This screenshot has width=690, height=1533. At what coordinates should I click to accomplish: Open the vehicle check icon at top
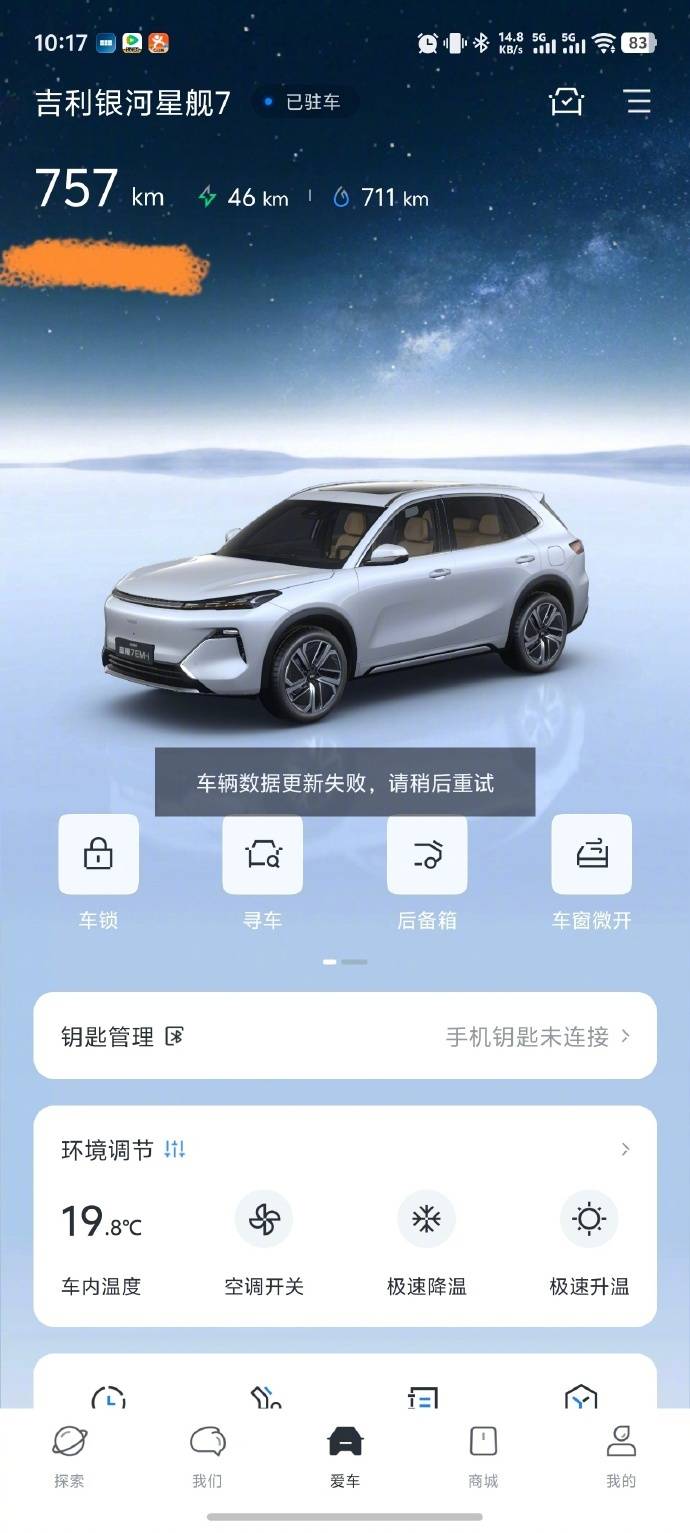point(567,102)
